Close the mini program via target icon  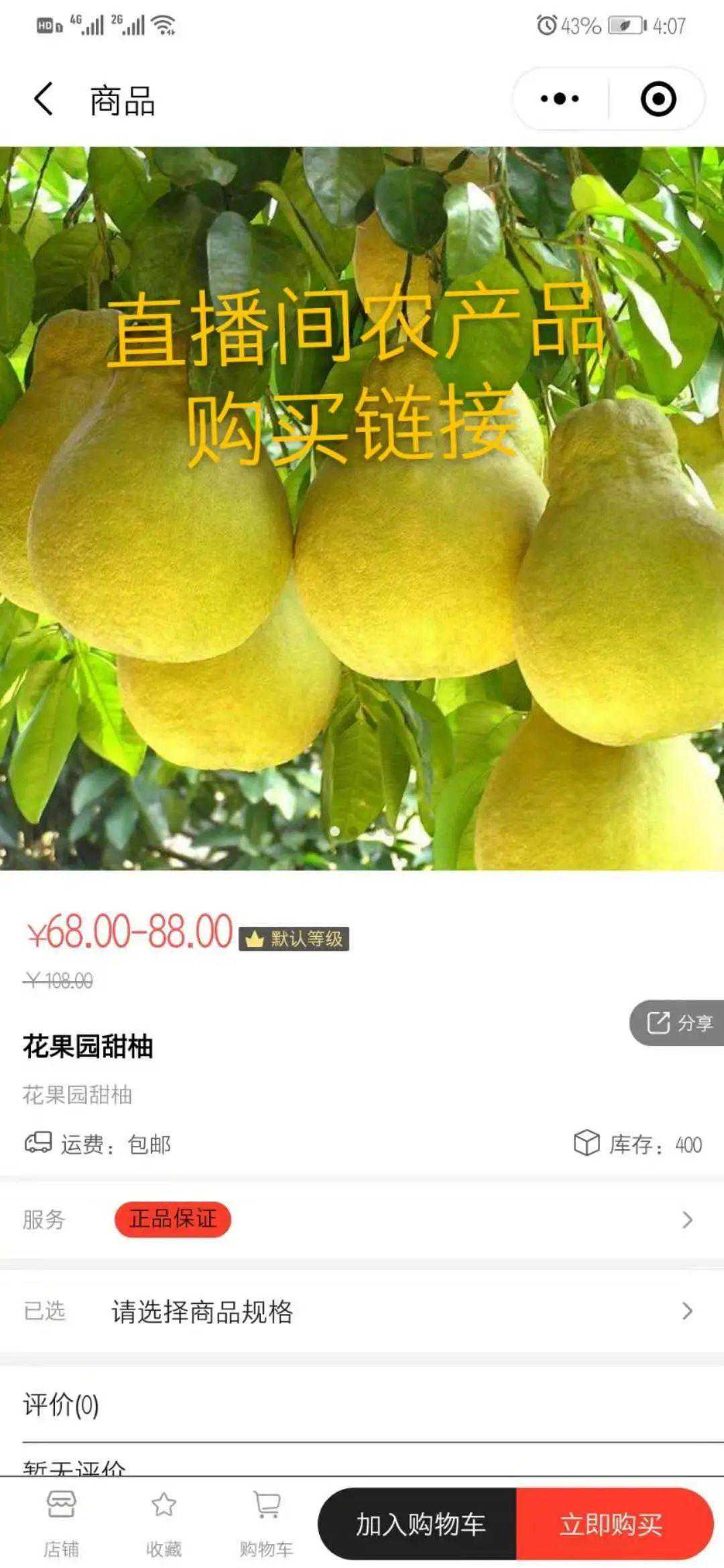tap(658, 99)
